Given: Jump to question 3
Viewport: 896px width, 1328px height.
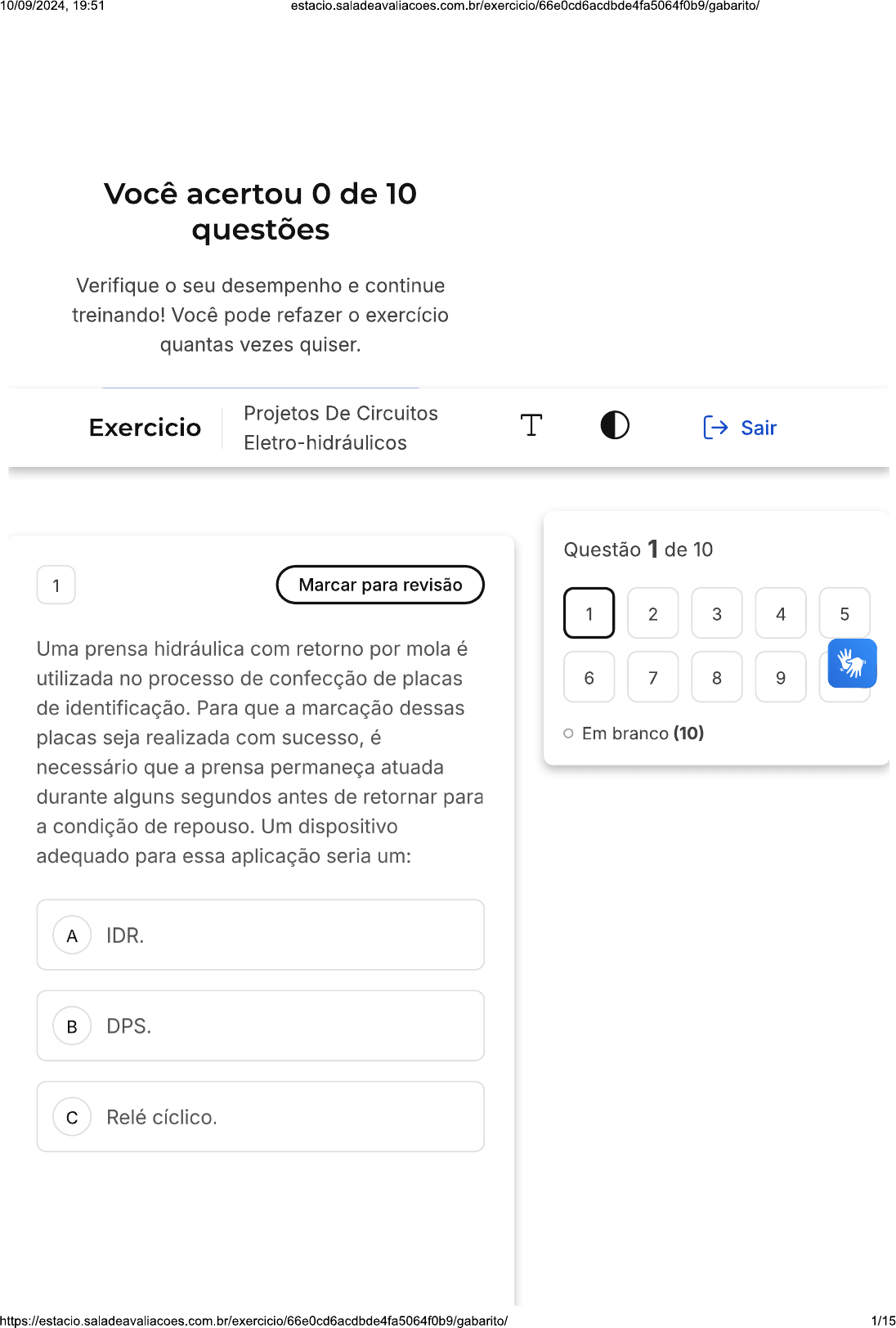Looking at the screenshot, I should [x=716, y=613].
